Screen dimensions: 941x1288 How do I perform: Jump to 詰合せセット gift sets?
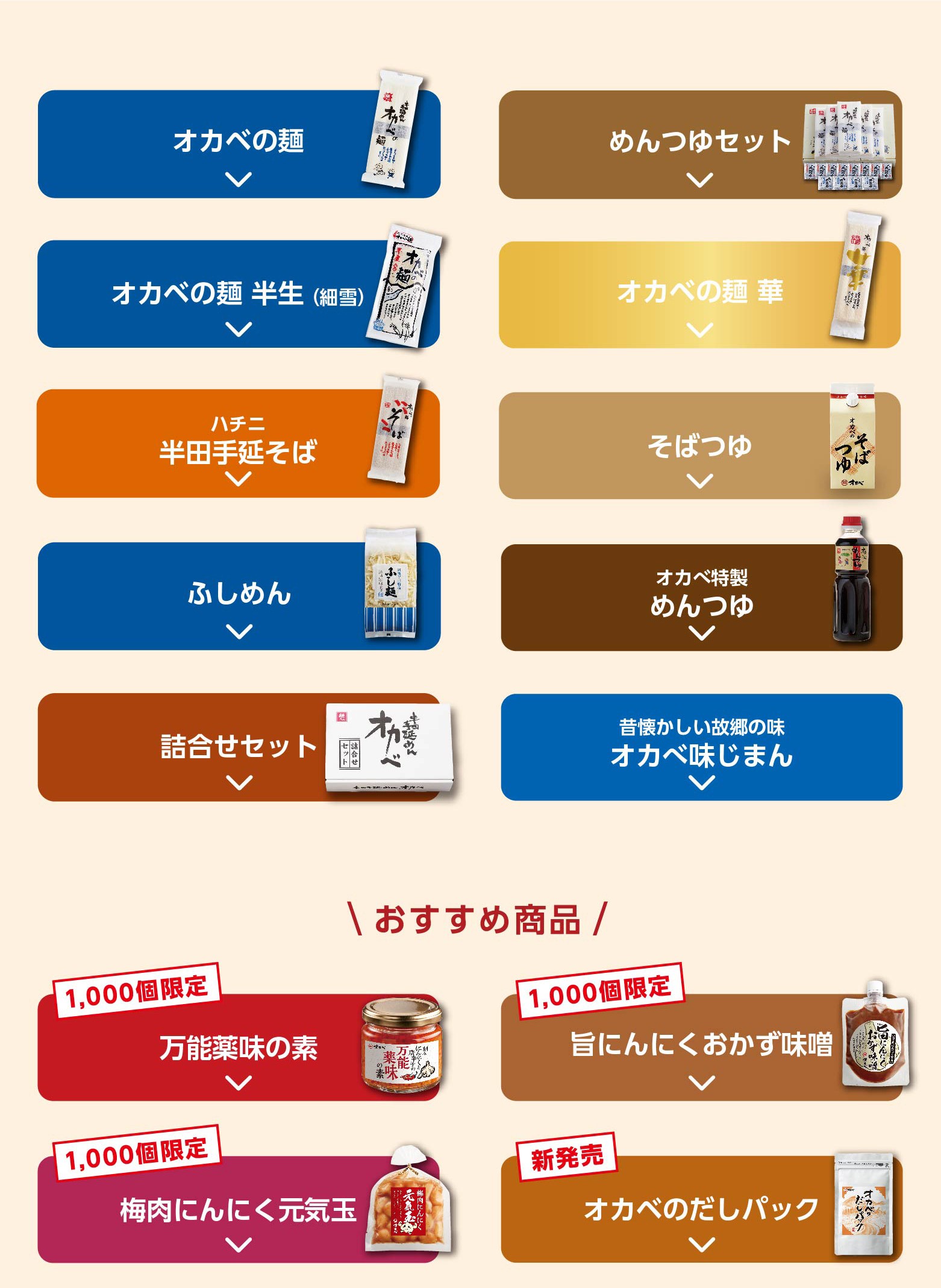pyautogui.click(x=239, y=747)
